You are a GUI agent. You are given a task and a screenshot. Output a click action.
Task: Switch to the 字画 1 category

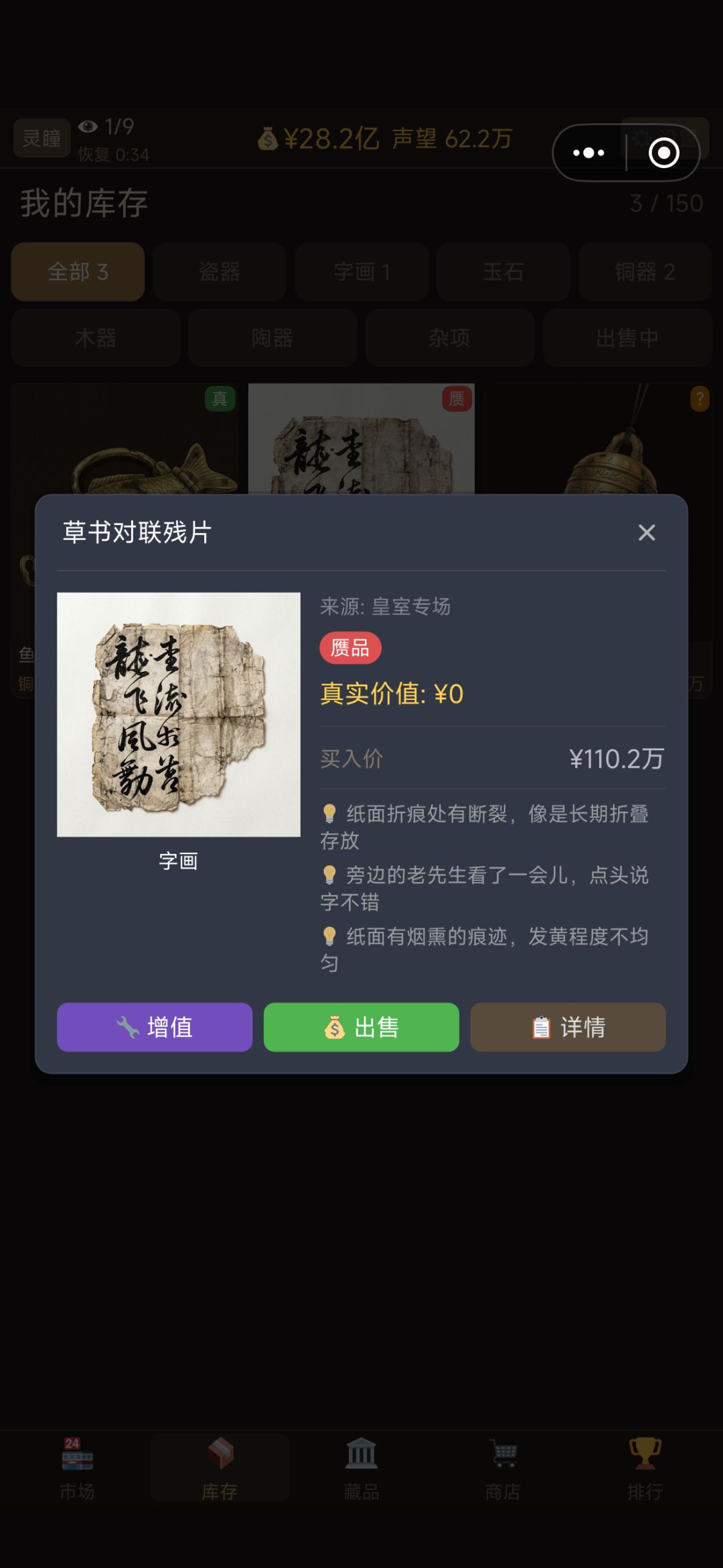pos(361,272)
